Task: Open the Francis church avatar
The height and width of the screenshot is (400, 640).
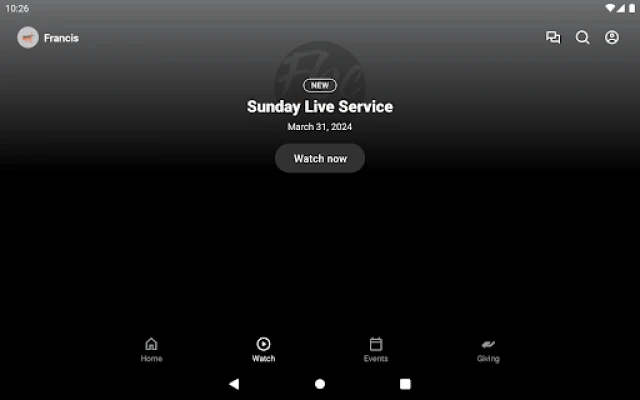Action: (28, 38)
